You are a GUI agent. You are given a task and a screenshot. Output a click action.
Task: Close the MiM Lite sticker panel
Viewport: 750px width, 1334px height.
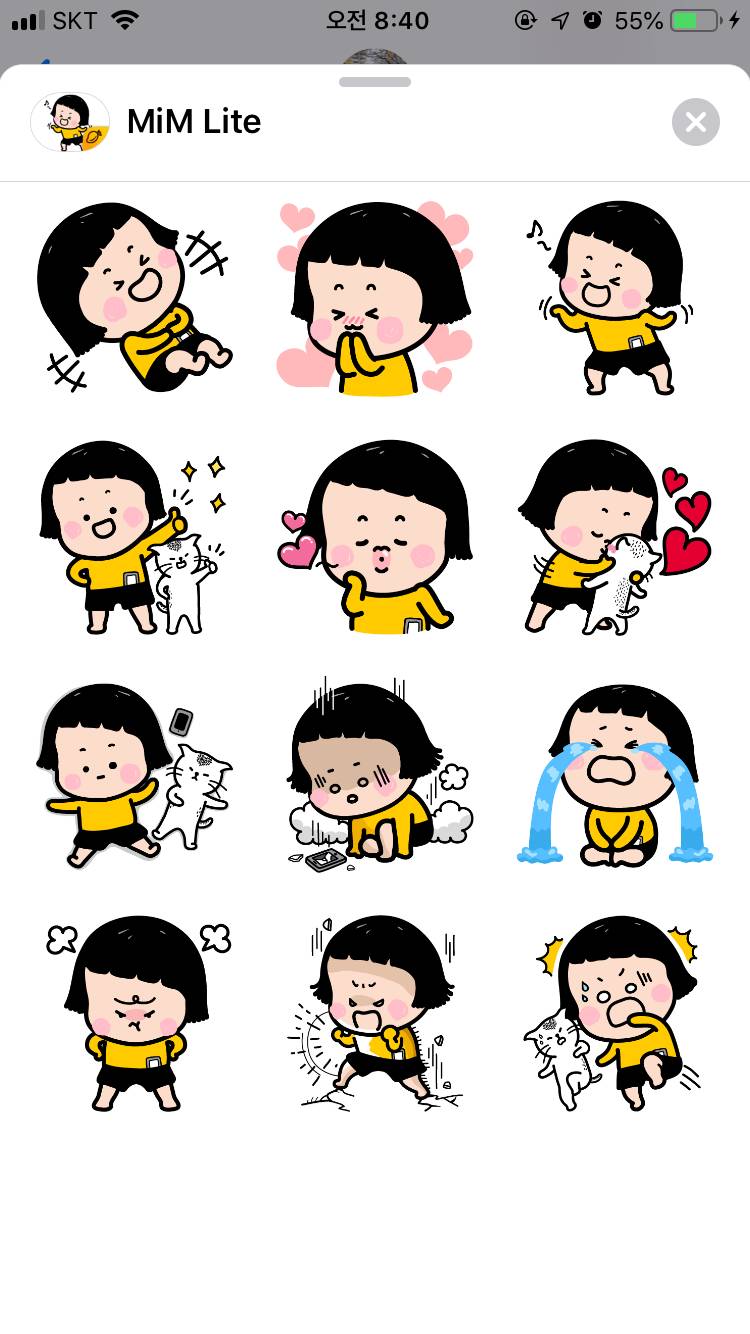click(695, 122)
